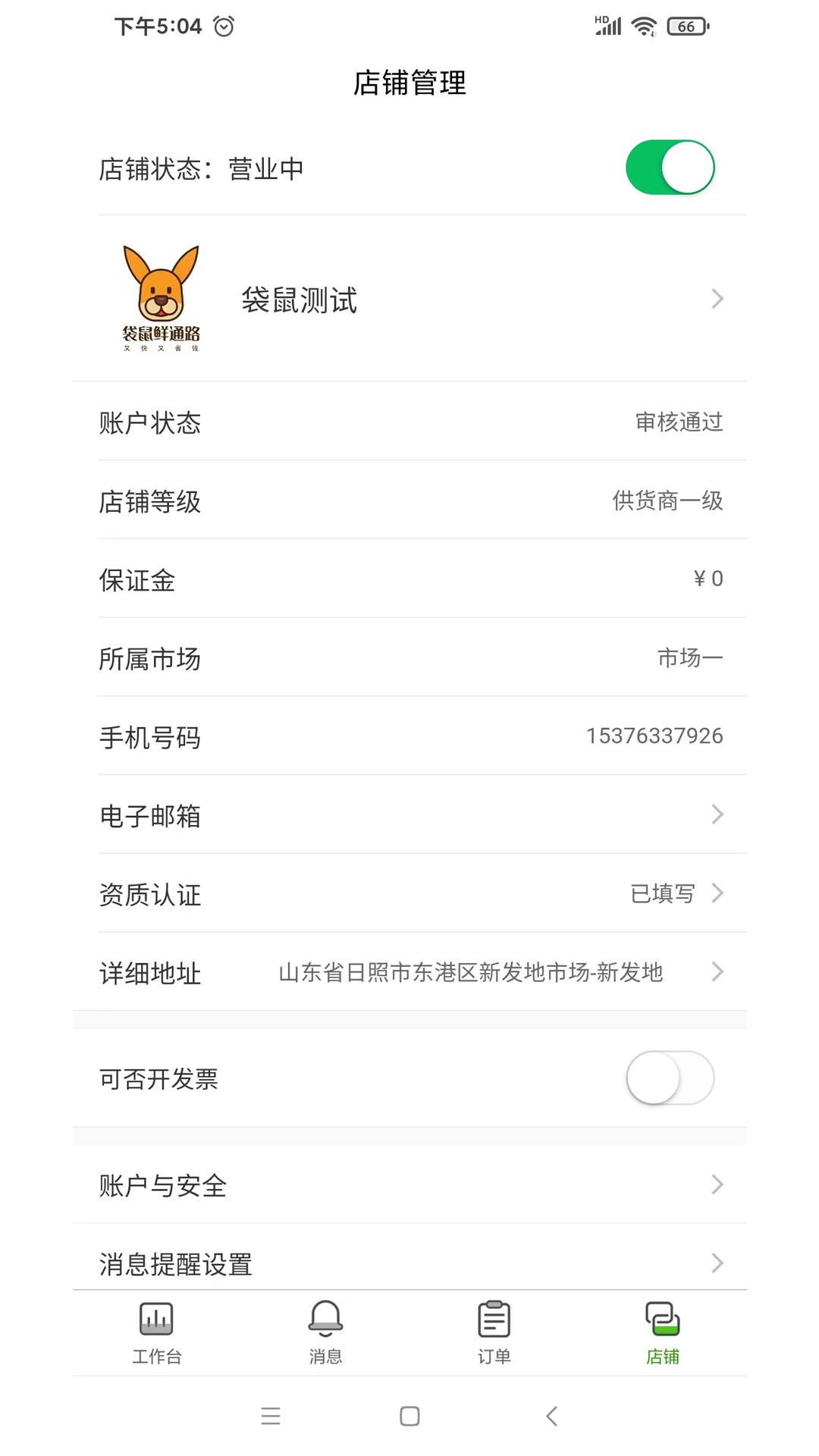This screenshot has width=819, height=1456.
Task: Select the 工作台 workbench tab icon
Action: tap(156, 1318)
